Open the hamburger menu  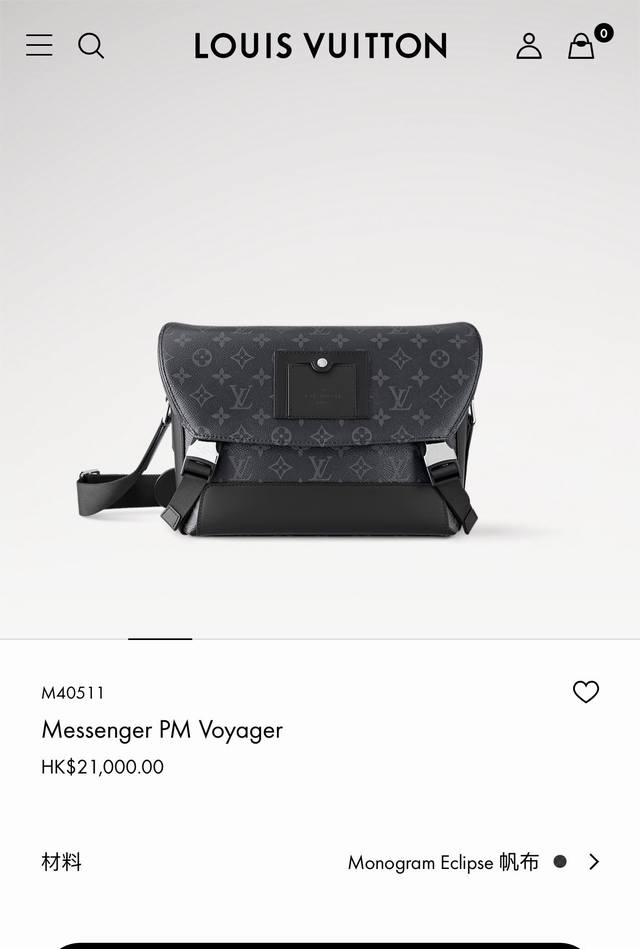[39, 45]
